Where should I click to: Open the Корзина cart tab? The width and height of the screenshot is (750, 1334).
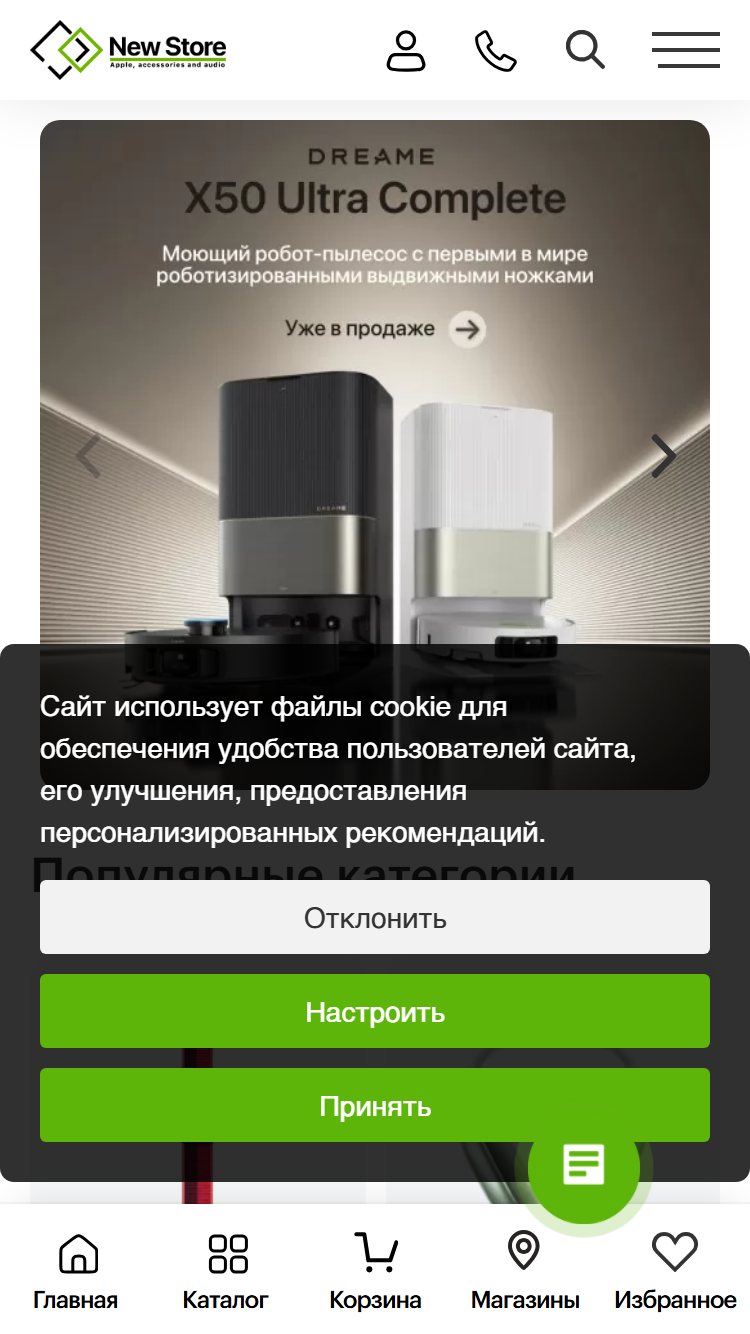click(376, 1271)
